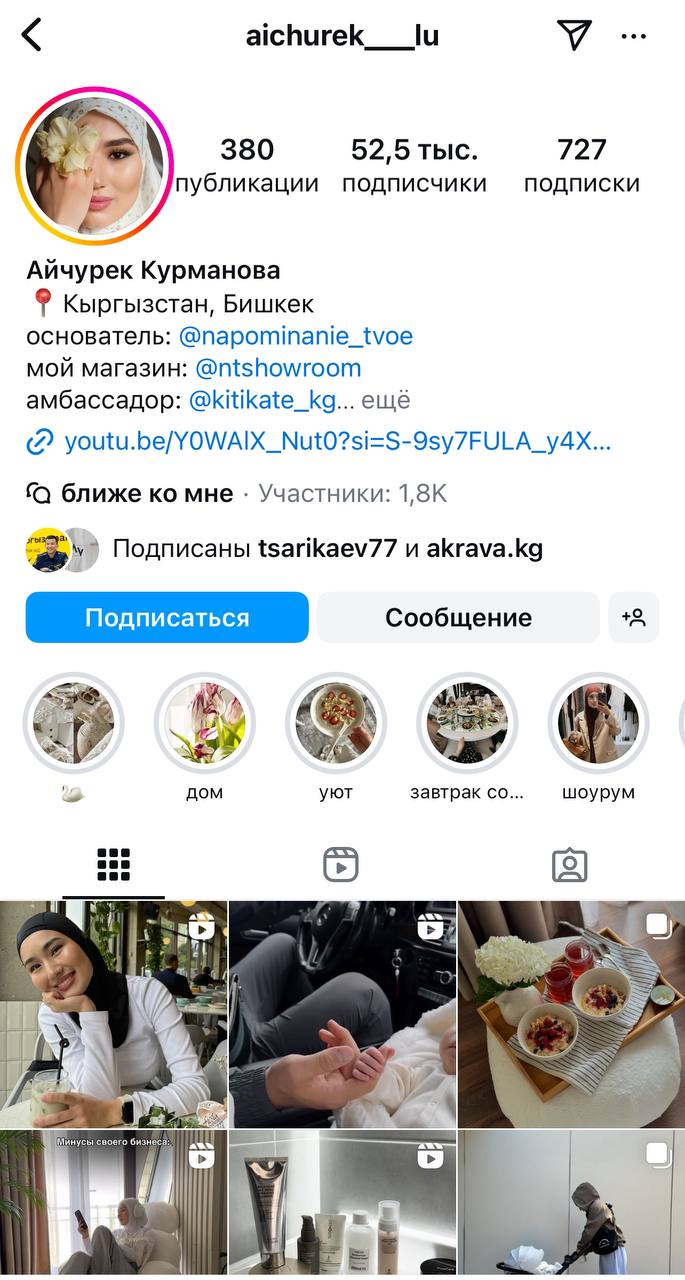685x1280 pixels.
Task: Open the ближе ко мне channel
Action: [x=146, y=493]
